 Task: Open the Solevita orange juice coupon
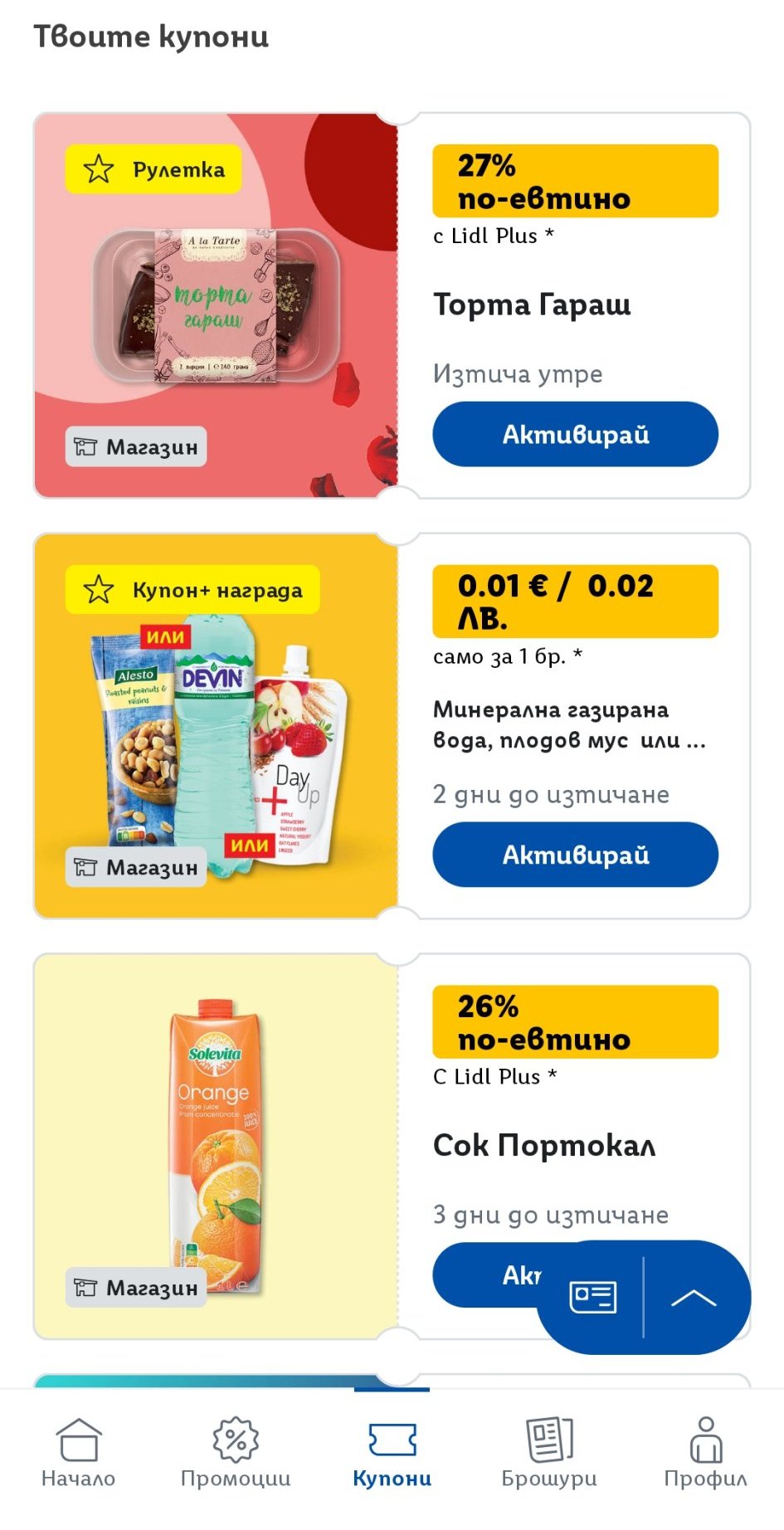216,1145
